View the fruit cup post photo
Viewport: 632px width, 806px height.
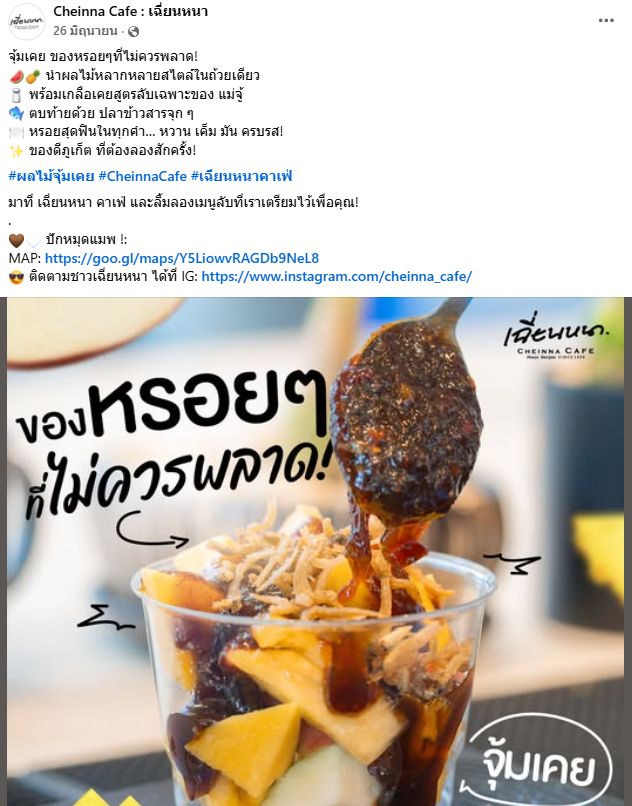click(316, 550)
